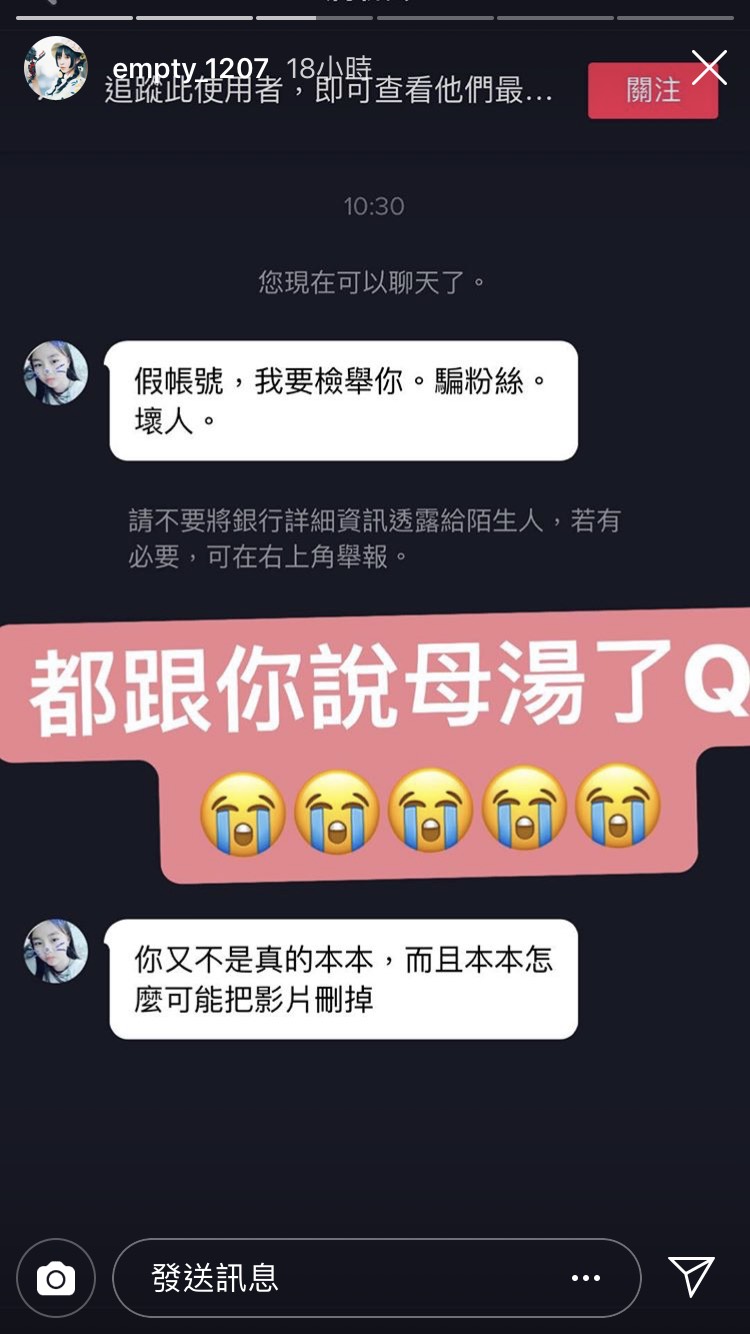This screenshot has height=1334, width=750.
Task: Open the three-dot more options
Action: (585, 1278)
